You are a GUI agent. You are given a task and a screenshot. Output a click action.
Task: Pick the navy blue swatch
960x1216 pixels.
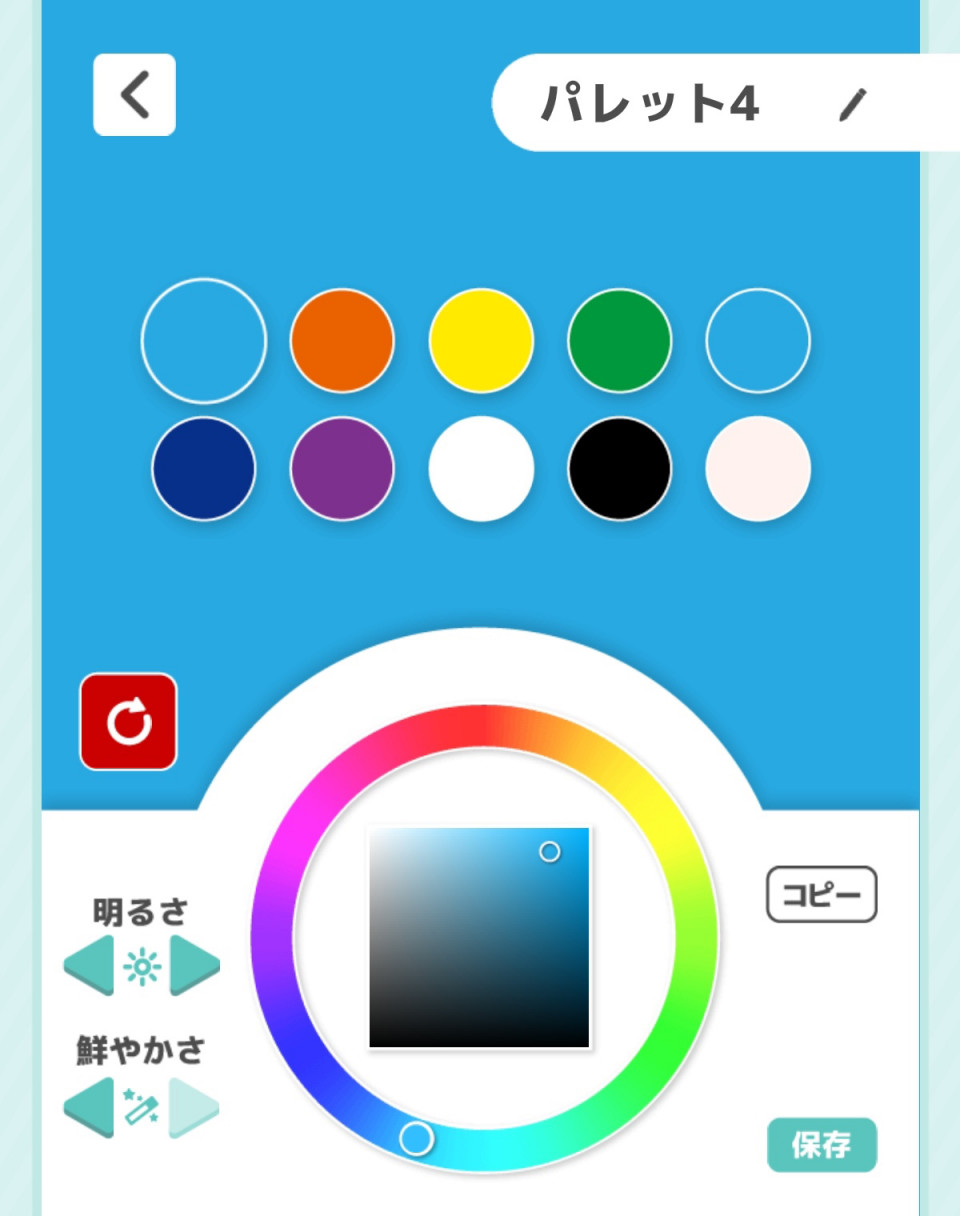click(x=204, y=468)
